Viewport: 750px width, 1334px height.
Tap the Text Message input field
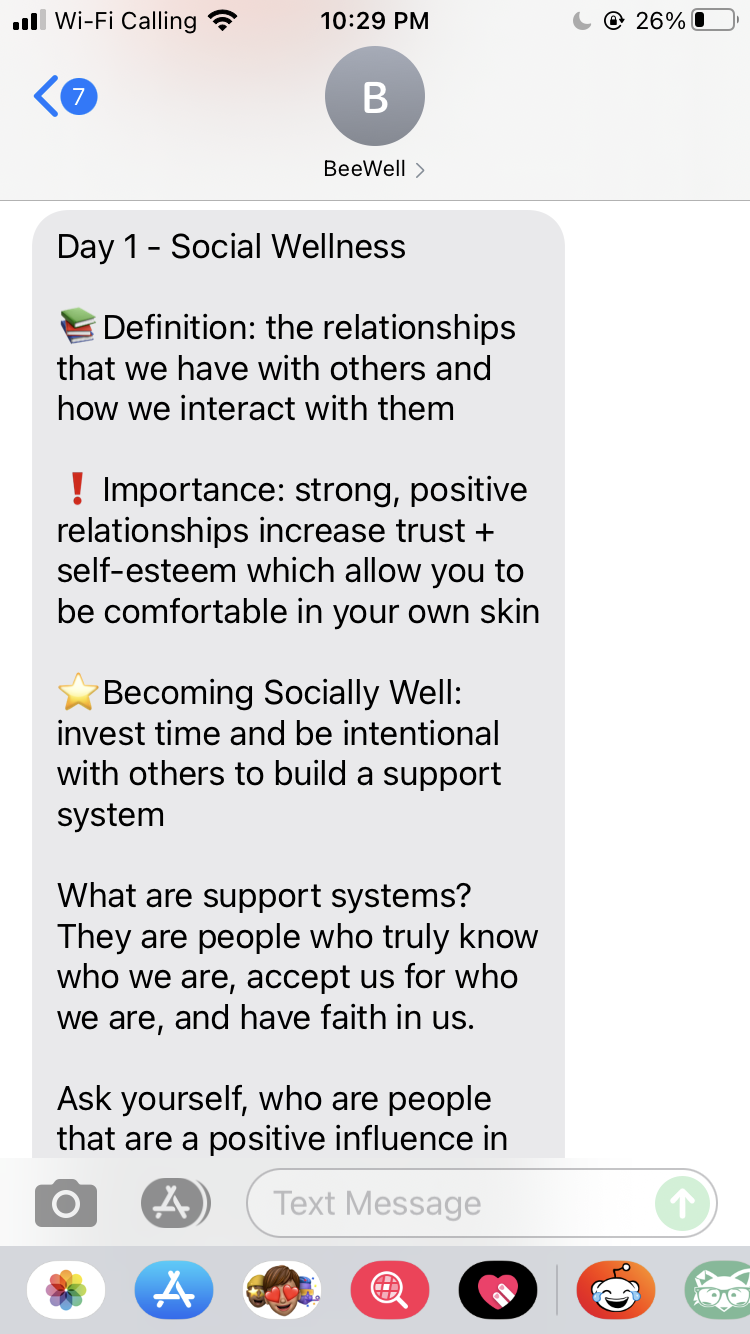450,1203
